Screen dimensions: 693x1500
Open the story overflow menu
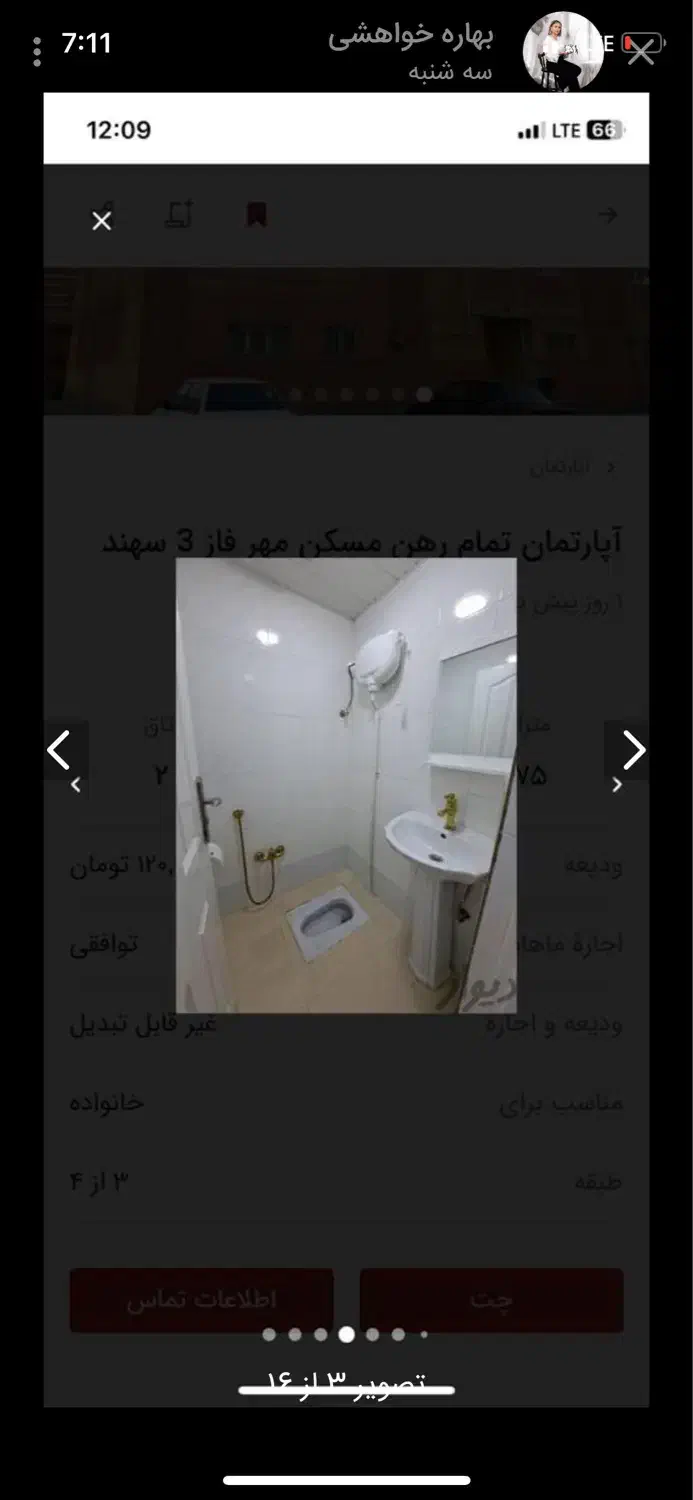(x=37, y=52)
